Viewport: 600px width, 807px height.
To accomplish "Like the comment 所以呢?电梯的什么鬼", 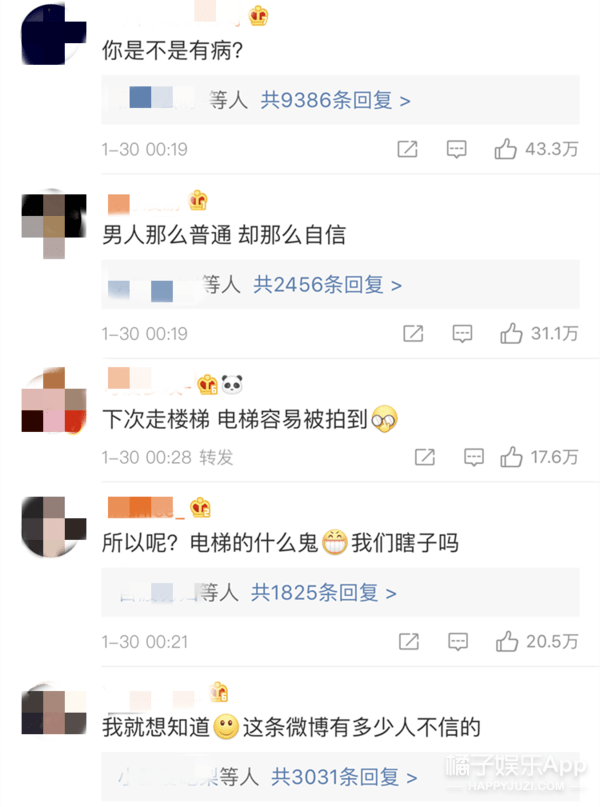I will [508, 641].
